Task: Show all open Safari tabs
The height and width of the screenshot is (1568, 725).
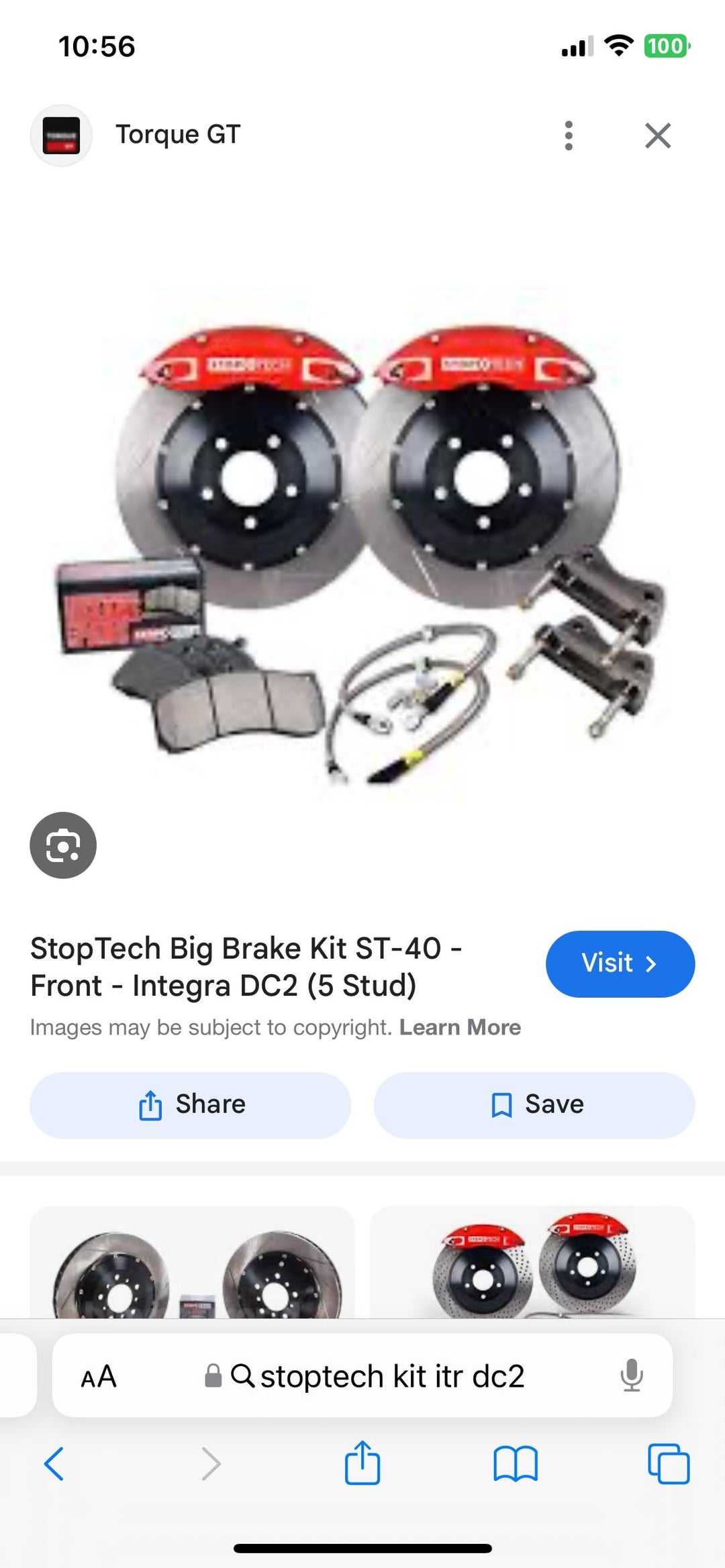Action: coord(668,1463)
